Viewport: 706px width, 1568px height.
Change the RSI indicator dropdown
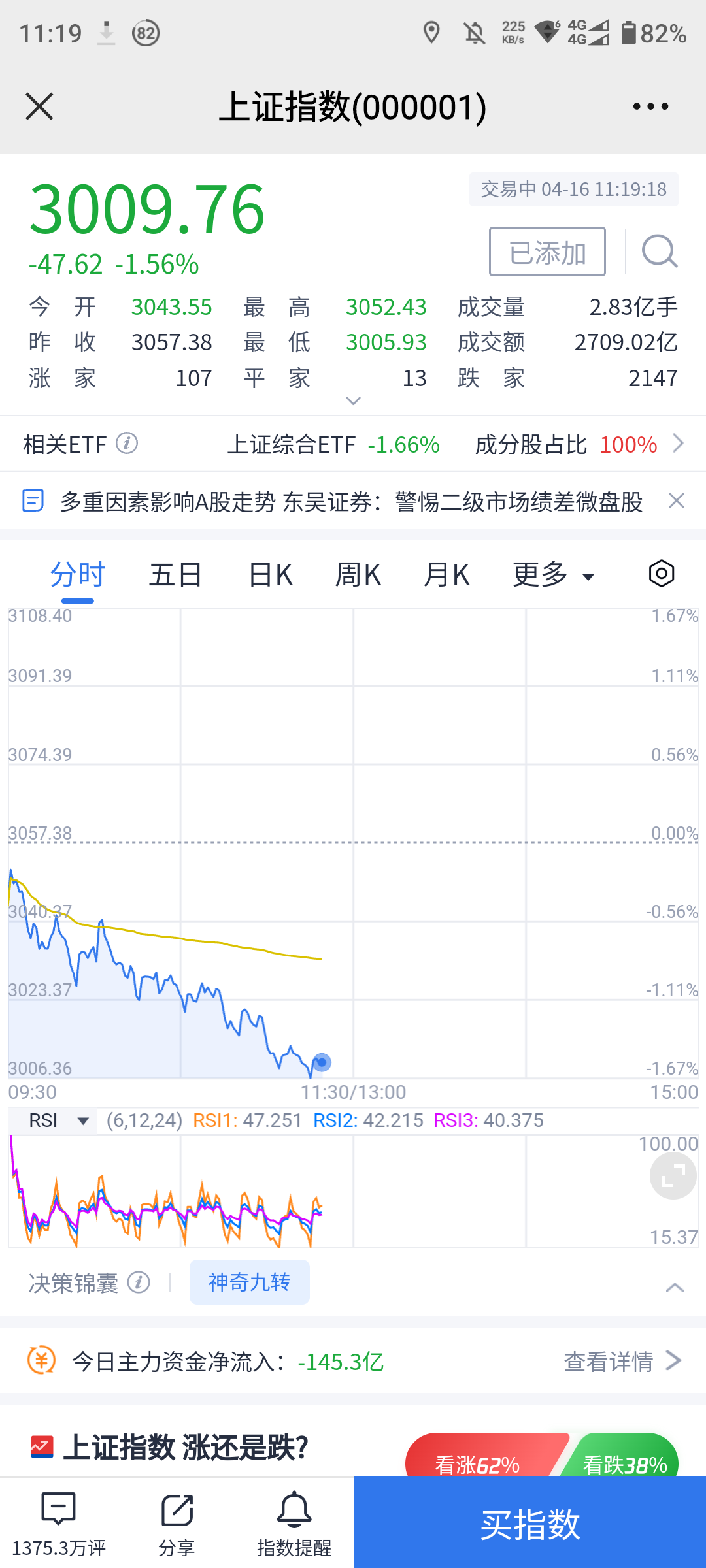pos(59,1121)
